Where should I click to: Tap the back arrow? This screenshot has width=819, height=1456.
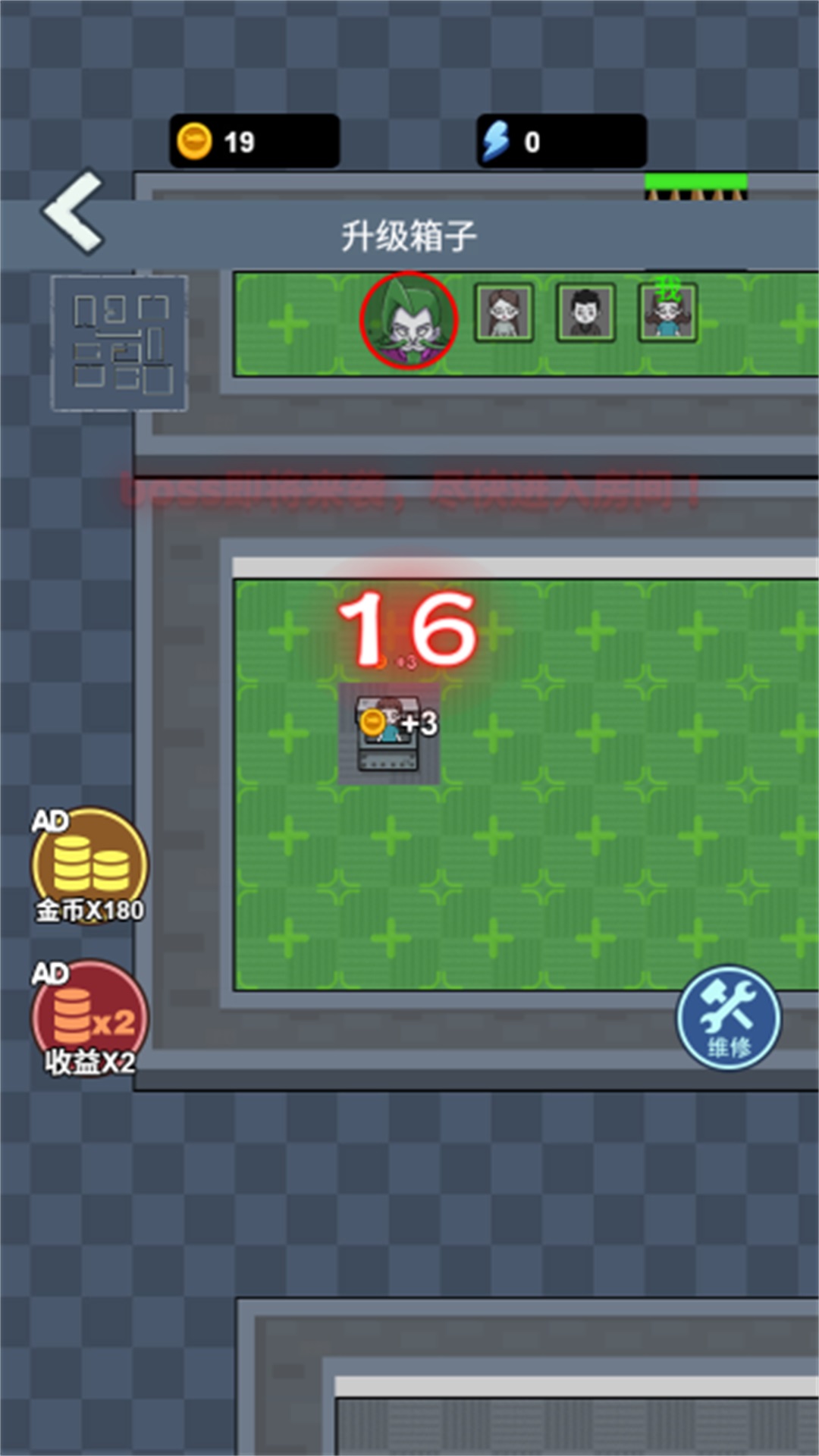[74, 212]
